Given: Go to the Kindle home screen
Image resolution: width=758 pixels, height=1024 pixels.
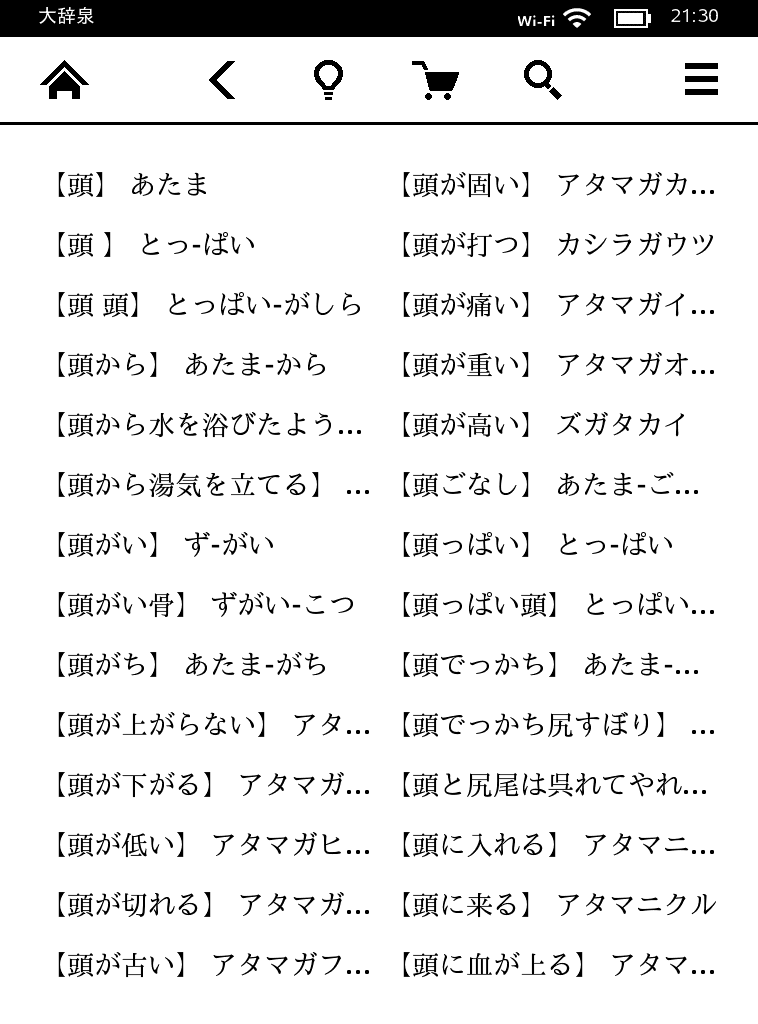Looking at the screenshot, I should [x=65, y=80].
